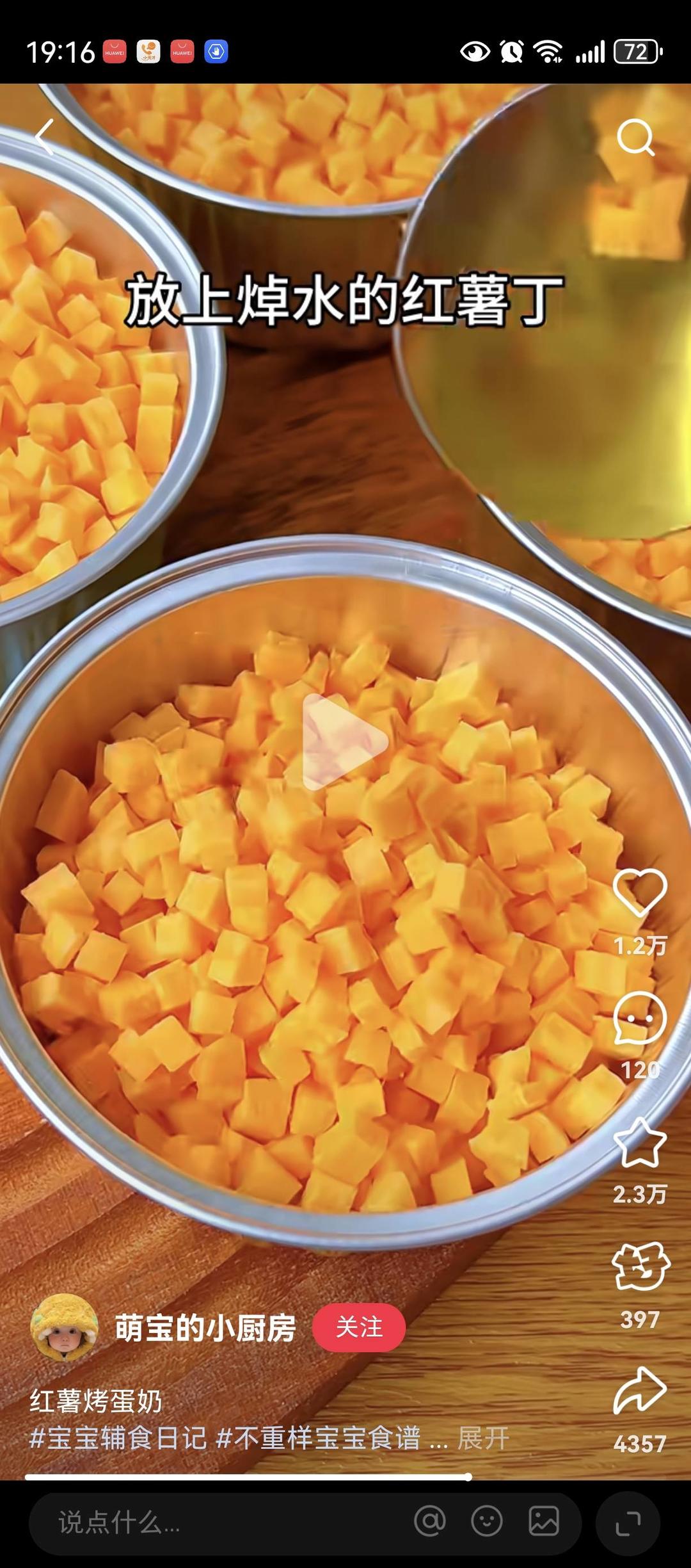Type a comment in 说点什么 field
Image resolution: width=691 pixels, height=1568 pixels.
coord(218,1523)
